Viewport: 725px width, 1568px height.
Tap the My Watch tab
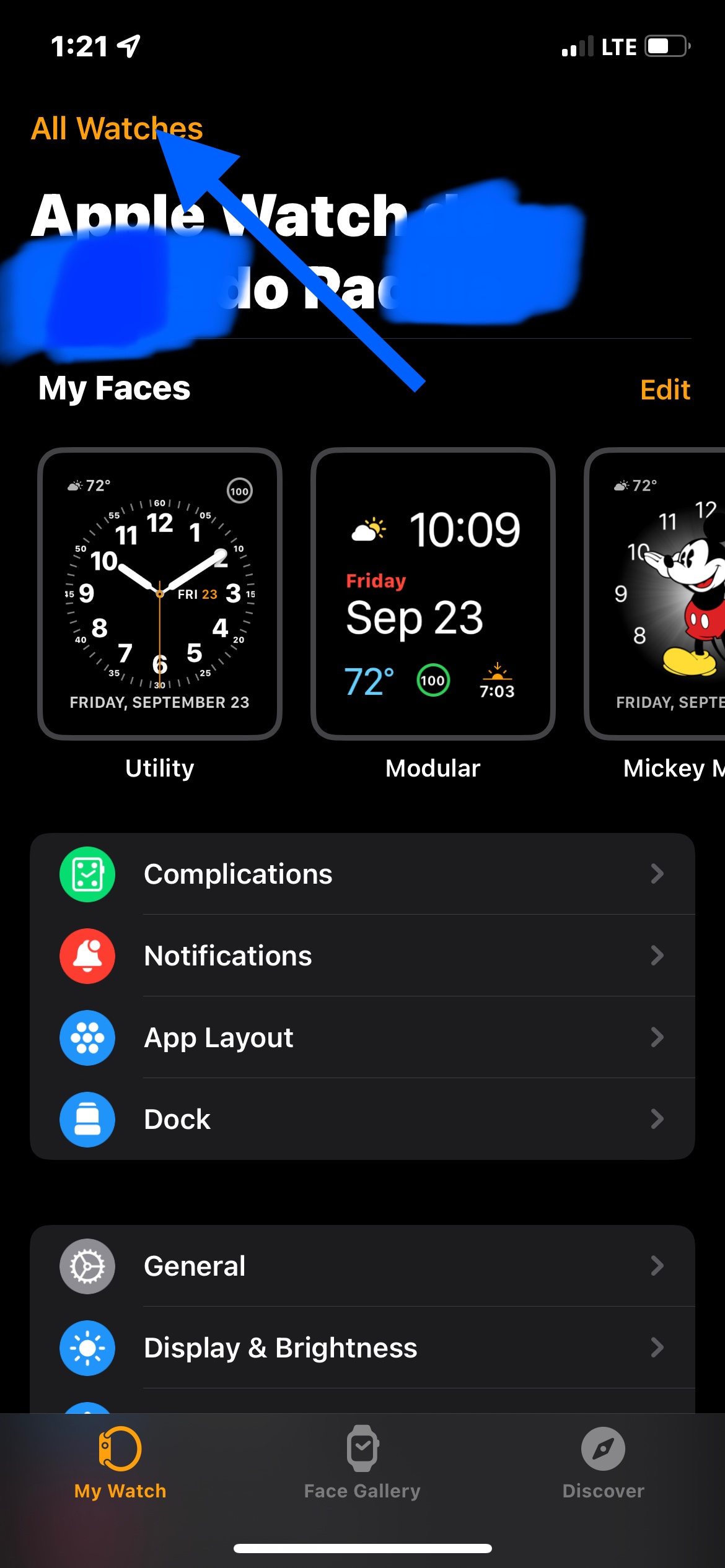tap(120, 1463)
